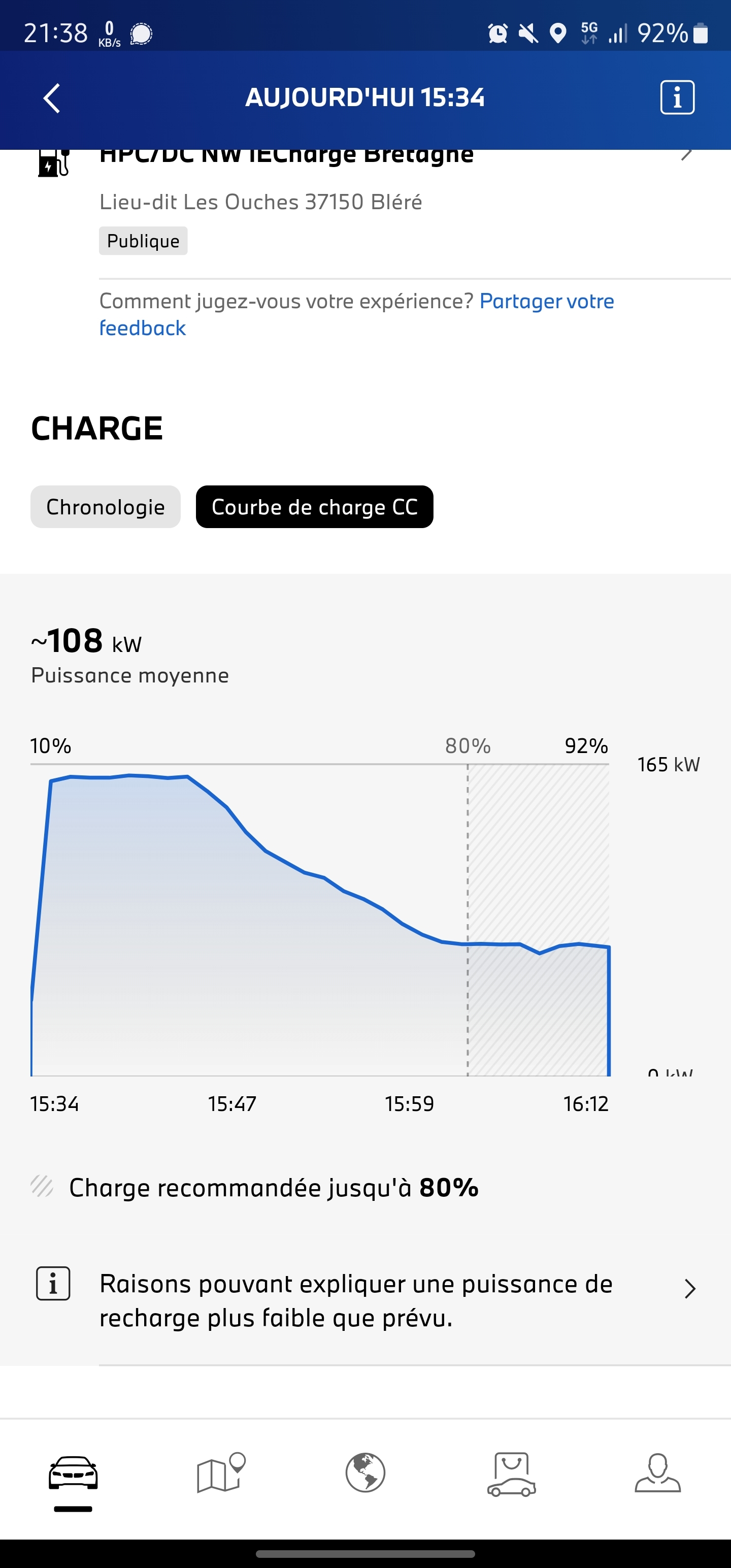Open reasons explaining lower charging power
This screenshot has width=731, height=1568.
point(365,1300)
